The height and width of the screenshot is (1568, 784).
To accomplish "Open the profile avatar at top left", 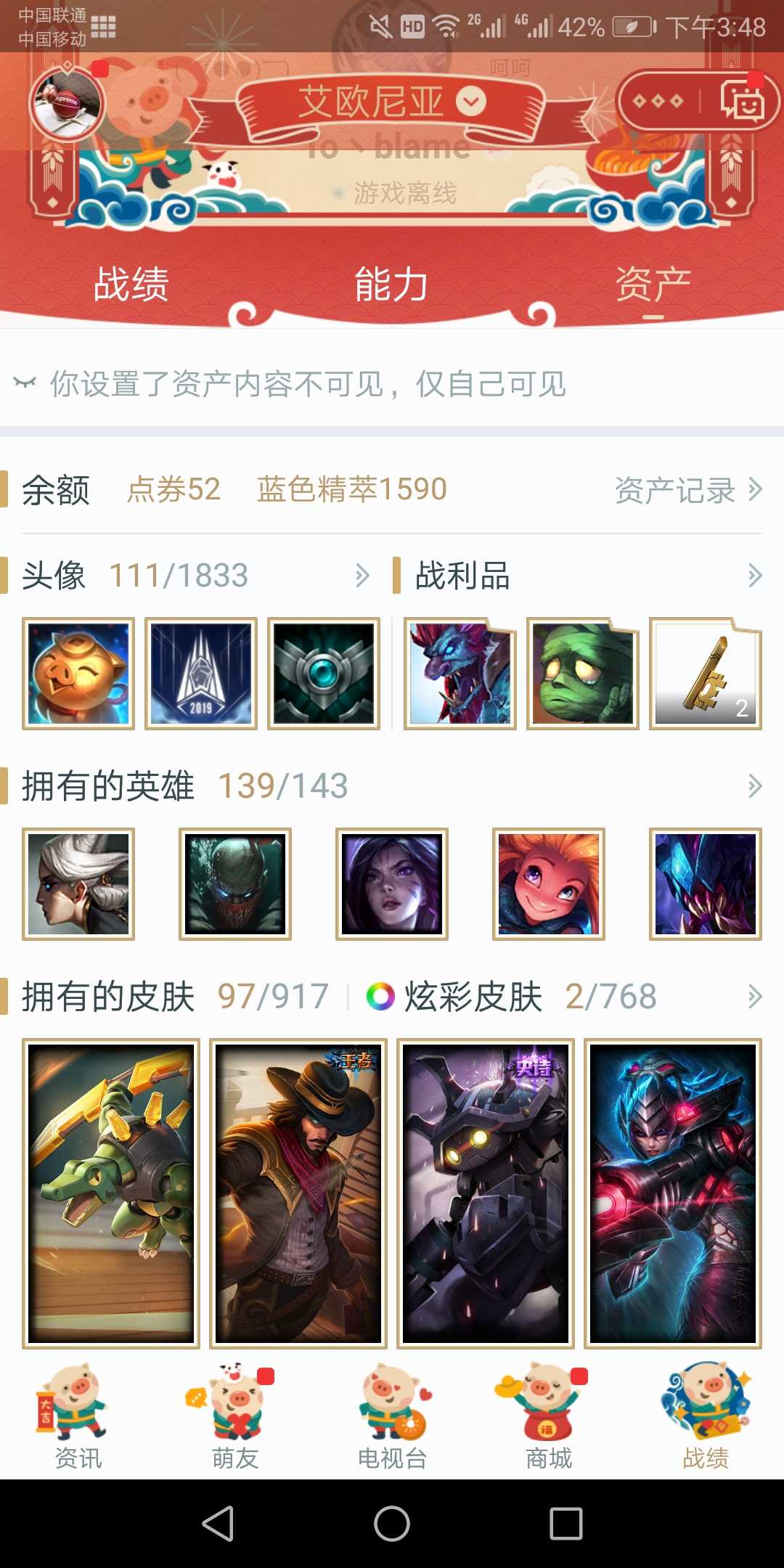I will [x=67, y=104].
